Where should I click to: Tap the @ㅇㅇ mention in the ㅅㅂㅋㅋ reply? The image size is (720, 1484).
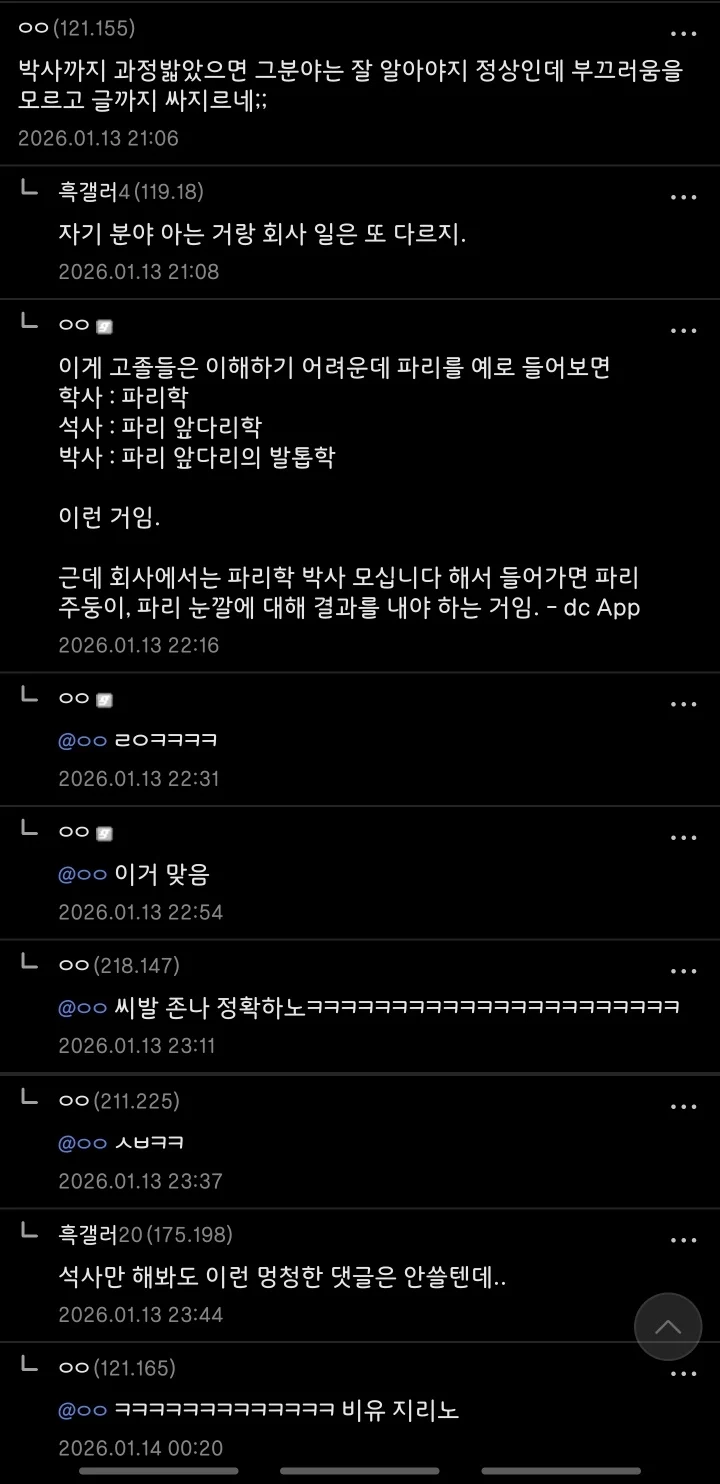[82, 1143]
